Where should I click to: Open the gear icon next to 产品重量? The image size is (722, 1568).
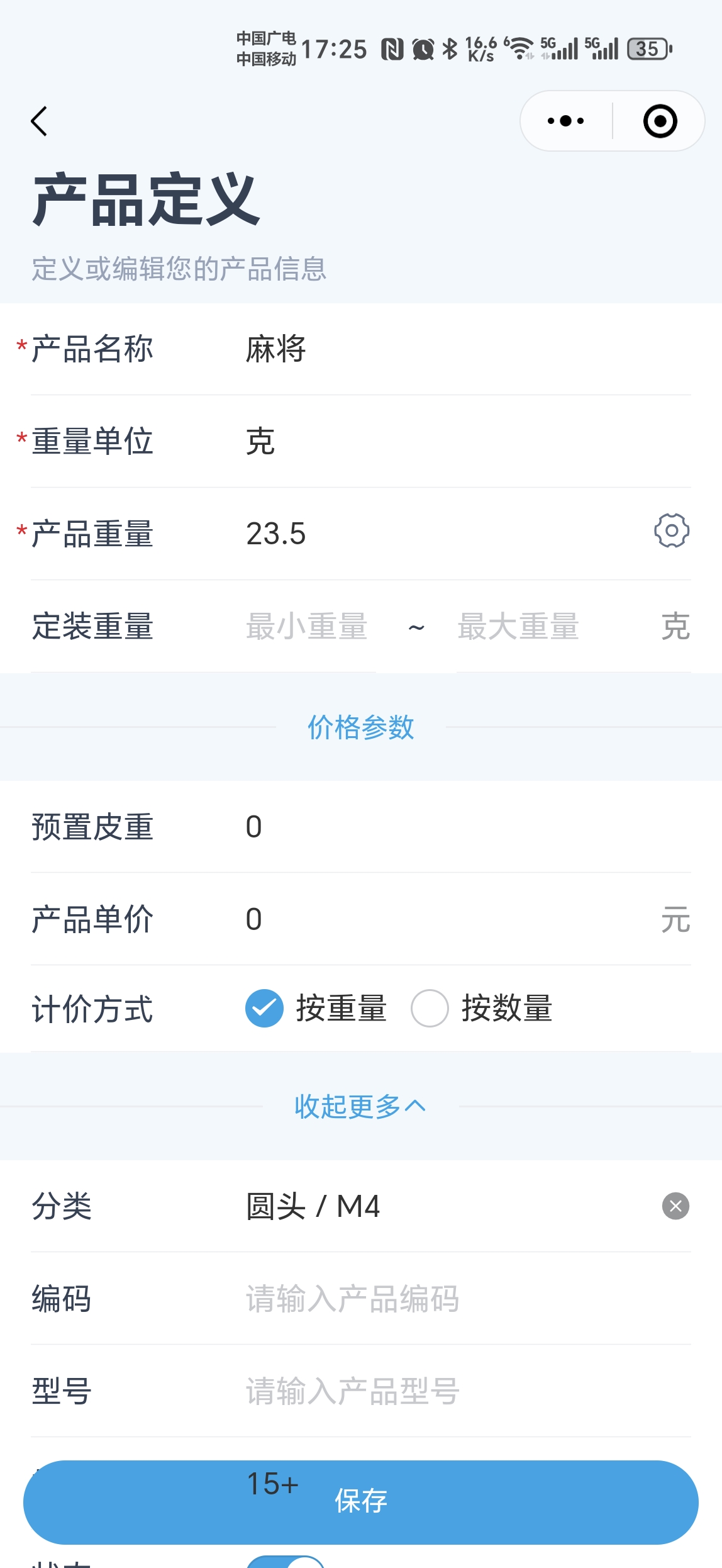672,530
